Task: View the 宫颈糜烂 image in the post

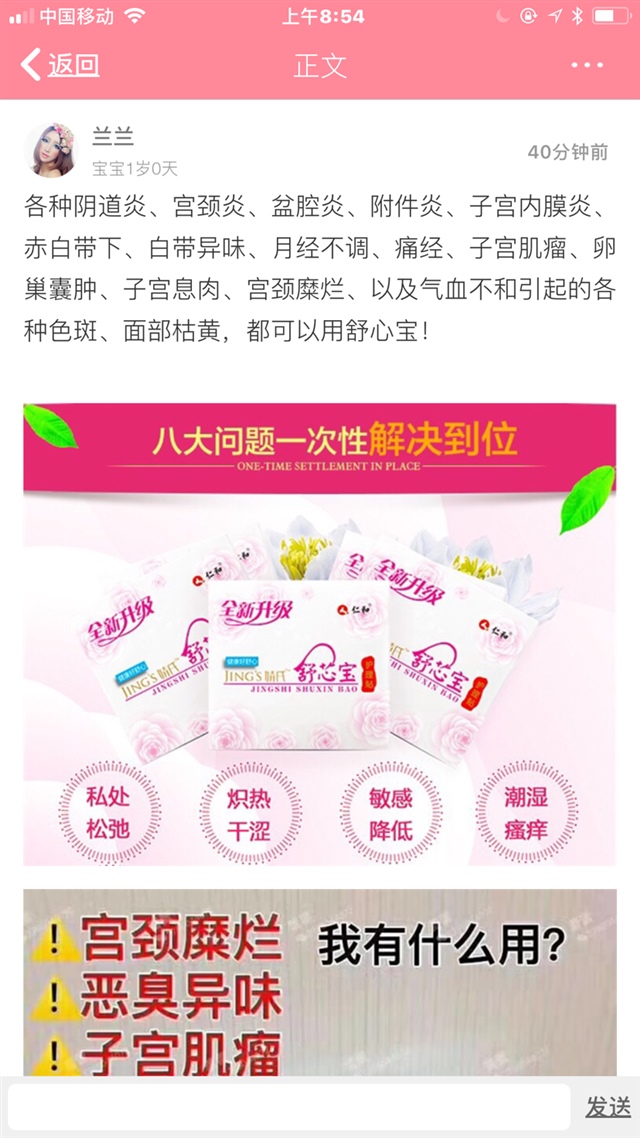Action: pyautogui.click(x=319, y=980)
